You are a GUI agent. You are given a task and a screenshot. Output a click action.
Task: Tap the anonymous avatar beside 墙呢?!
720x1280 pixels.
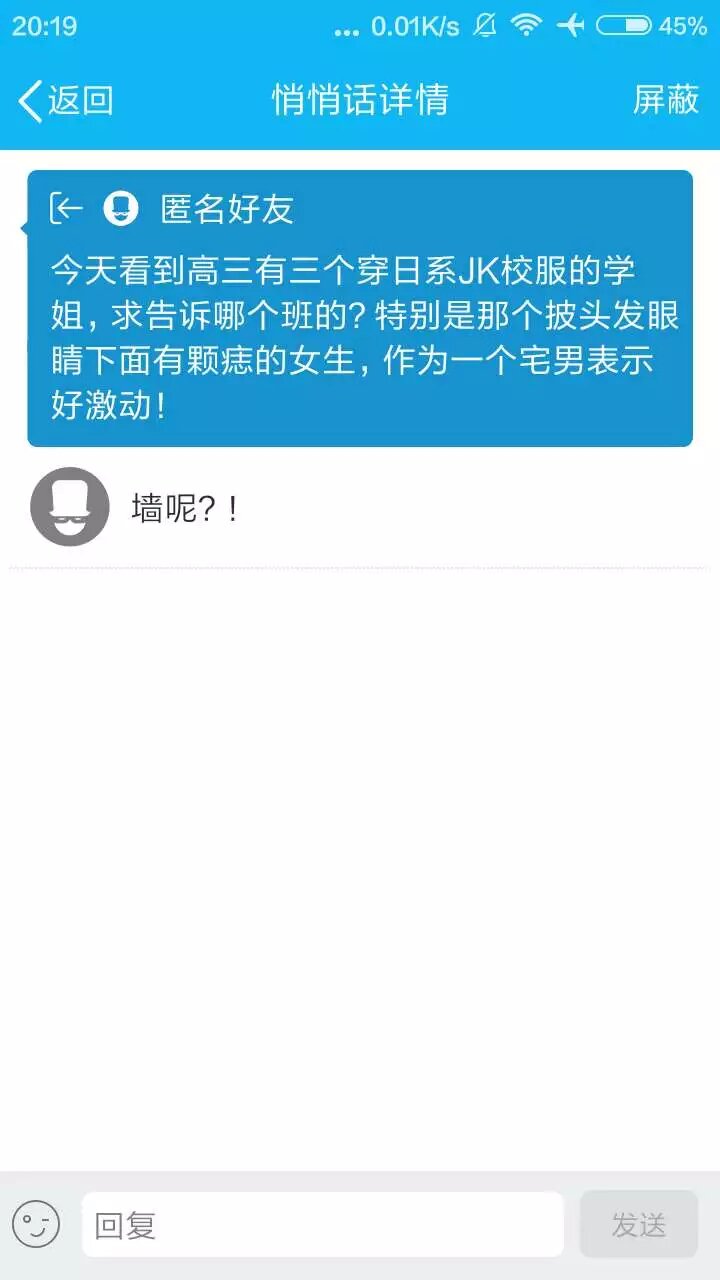point(70,507)
